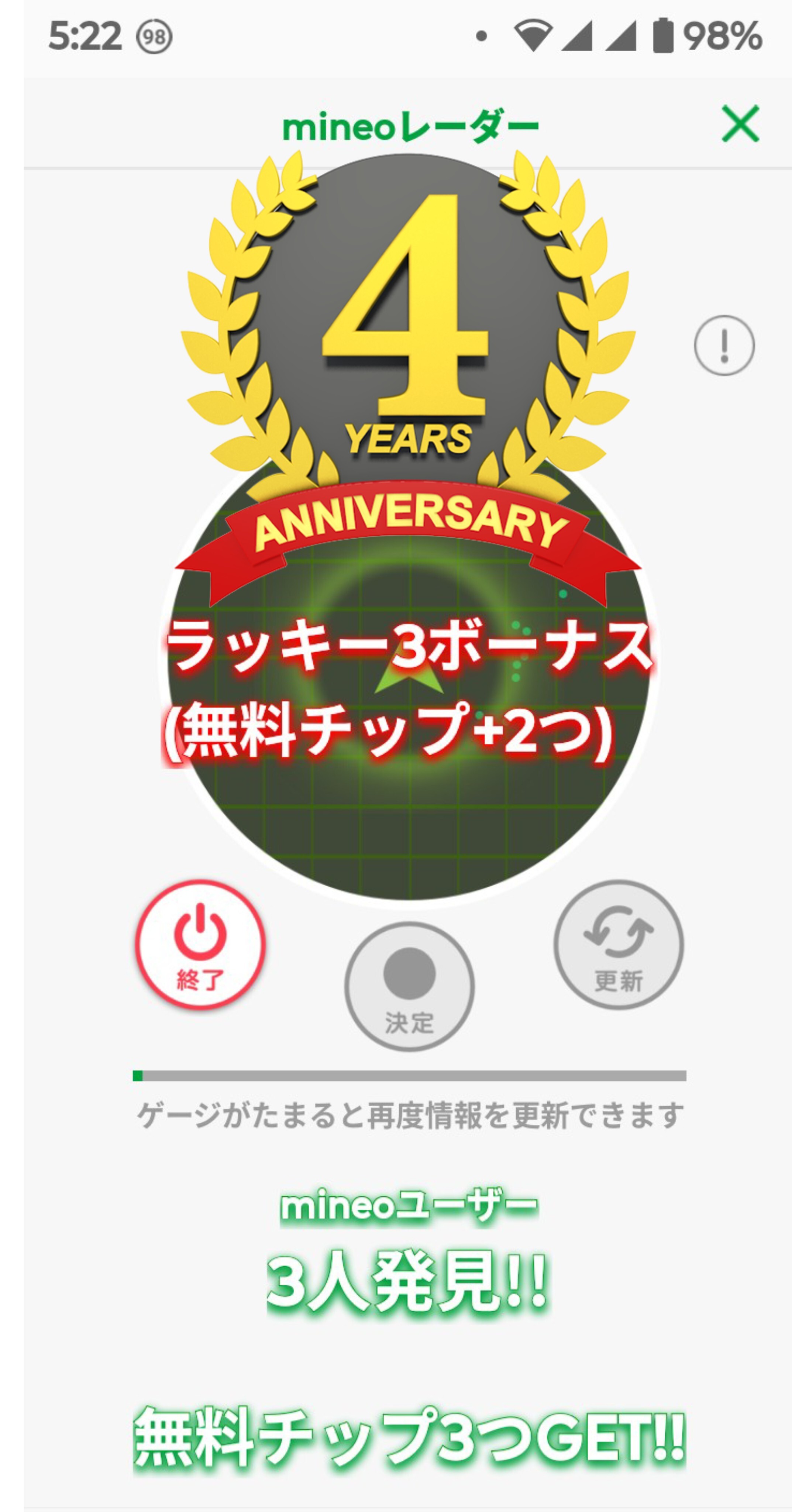
Task: Tap the 決定 confirm button
Action: [409, 987]
